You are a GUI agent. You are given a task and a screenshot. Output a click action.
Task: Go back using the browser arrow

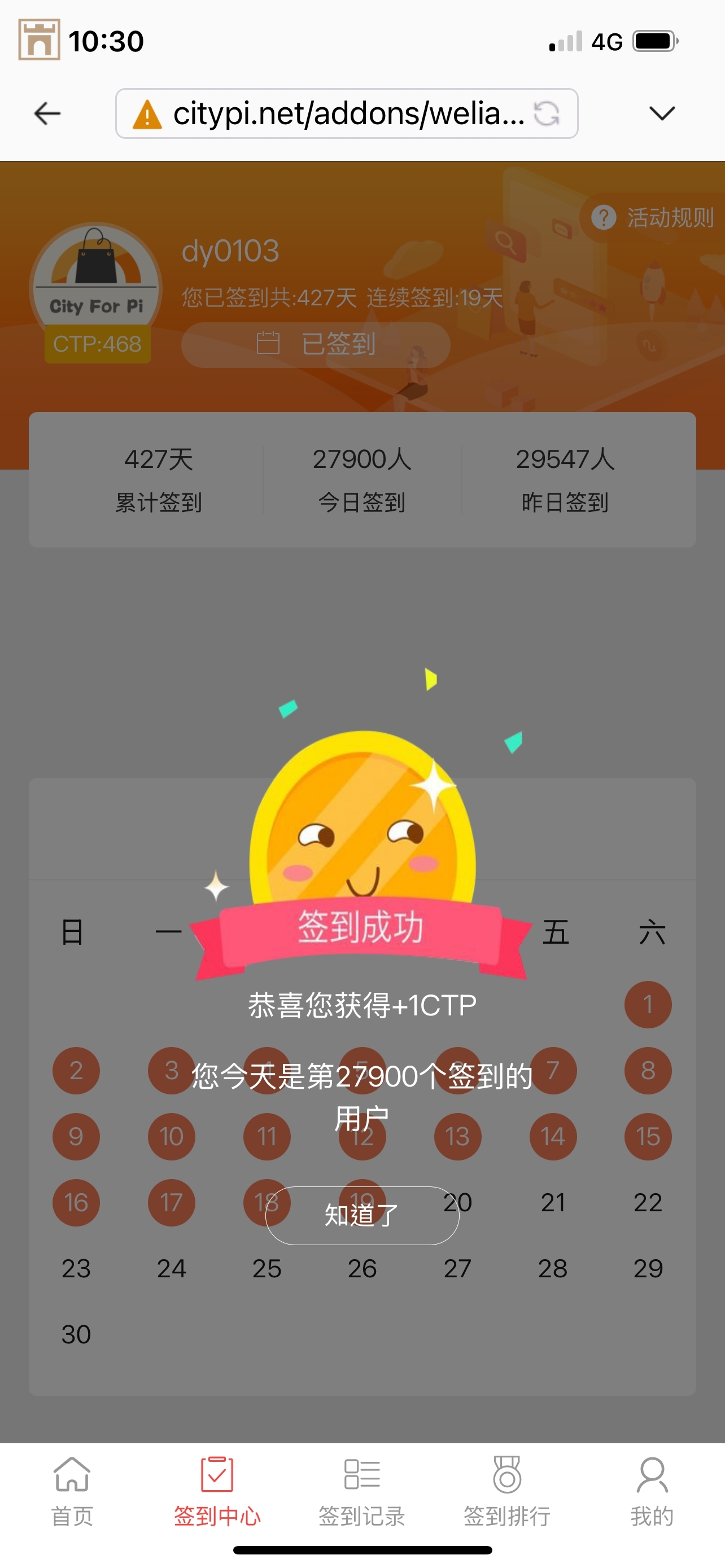pyautogui.click(x=47, y=113)
